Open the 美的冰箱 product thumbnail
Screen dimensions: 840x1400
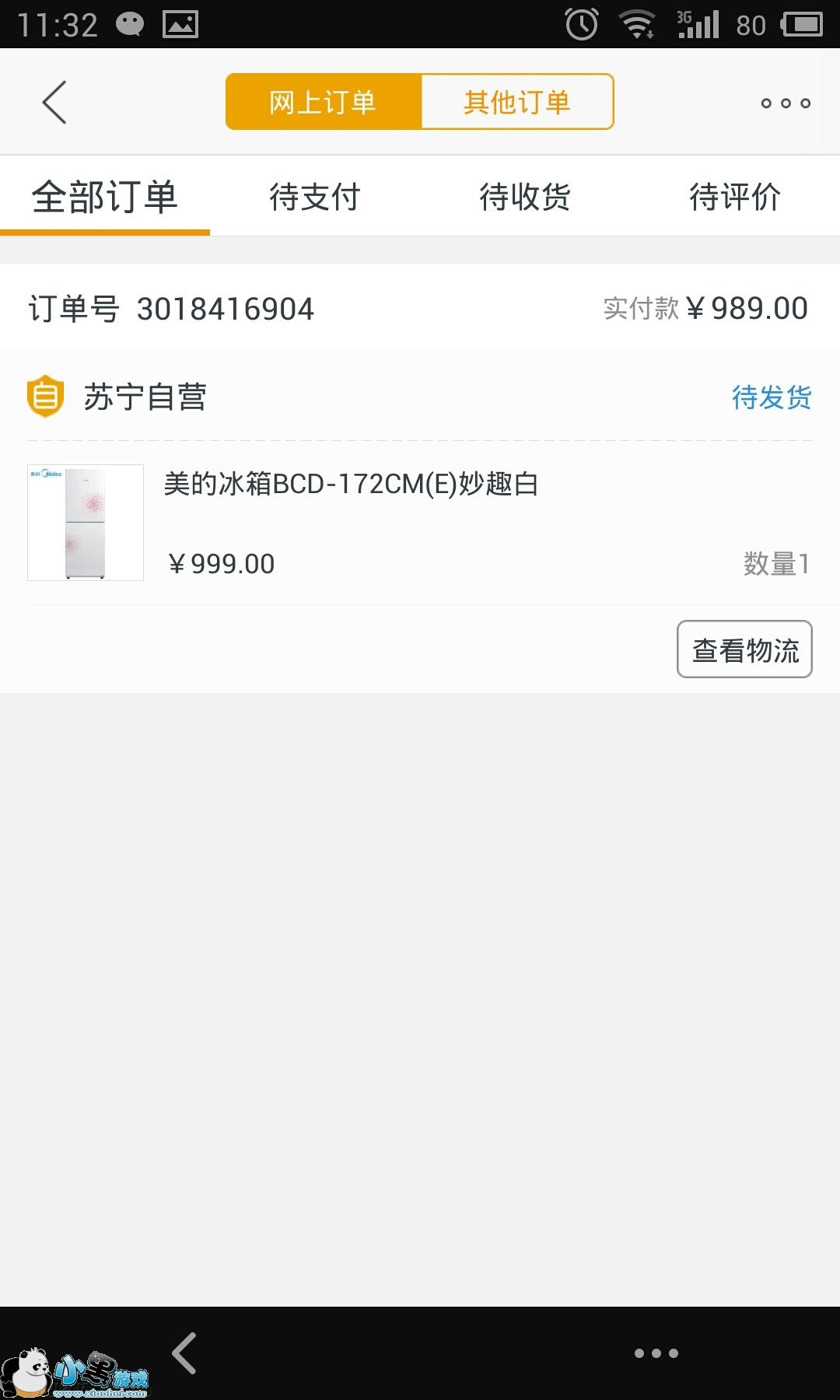[86, 523]
